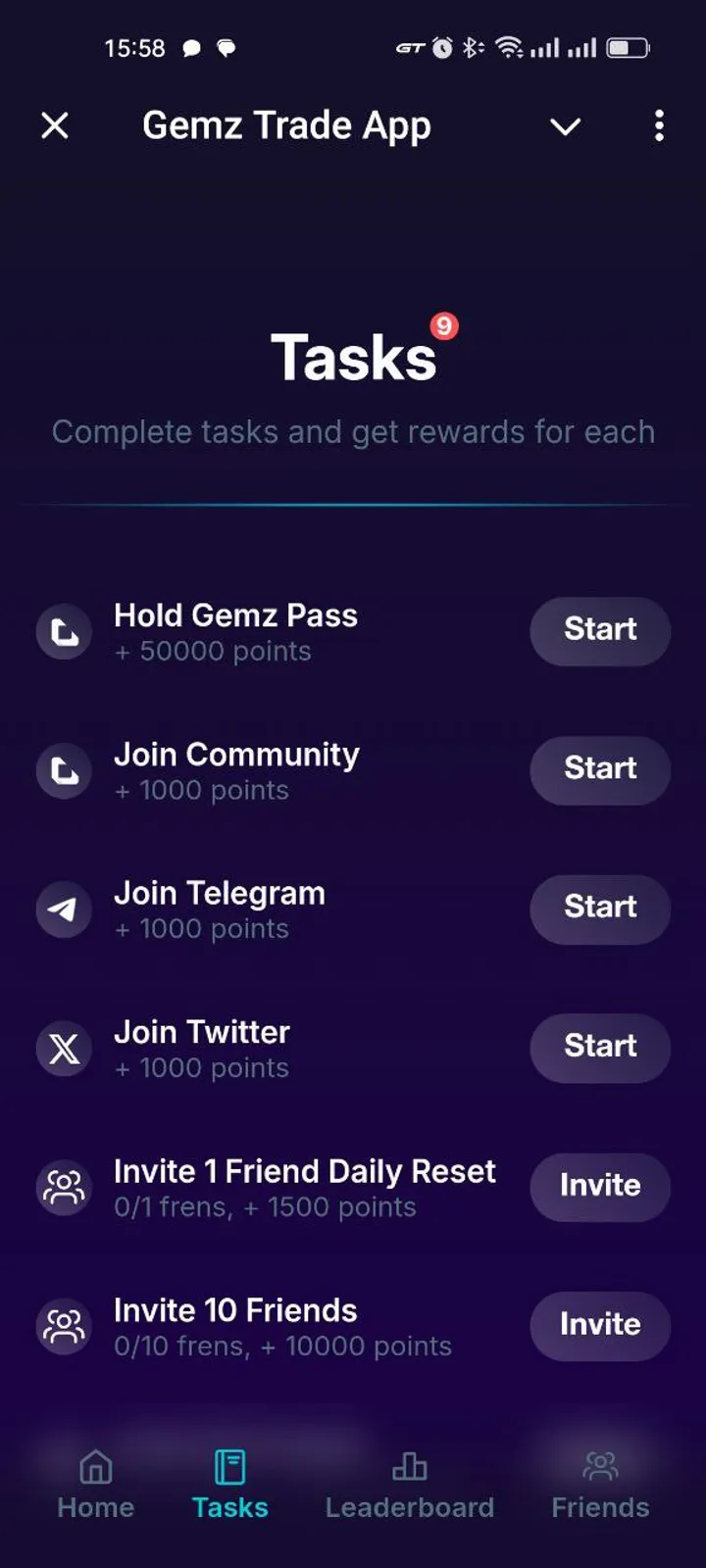Open the Leaderboard via chart icon
706x1568 pixels.
(409, 1467)
